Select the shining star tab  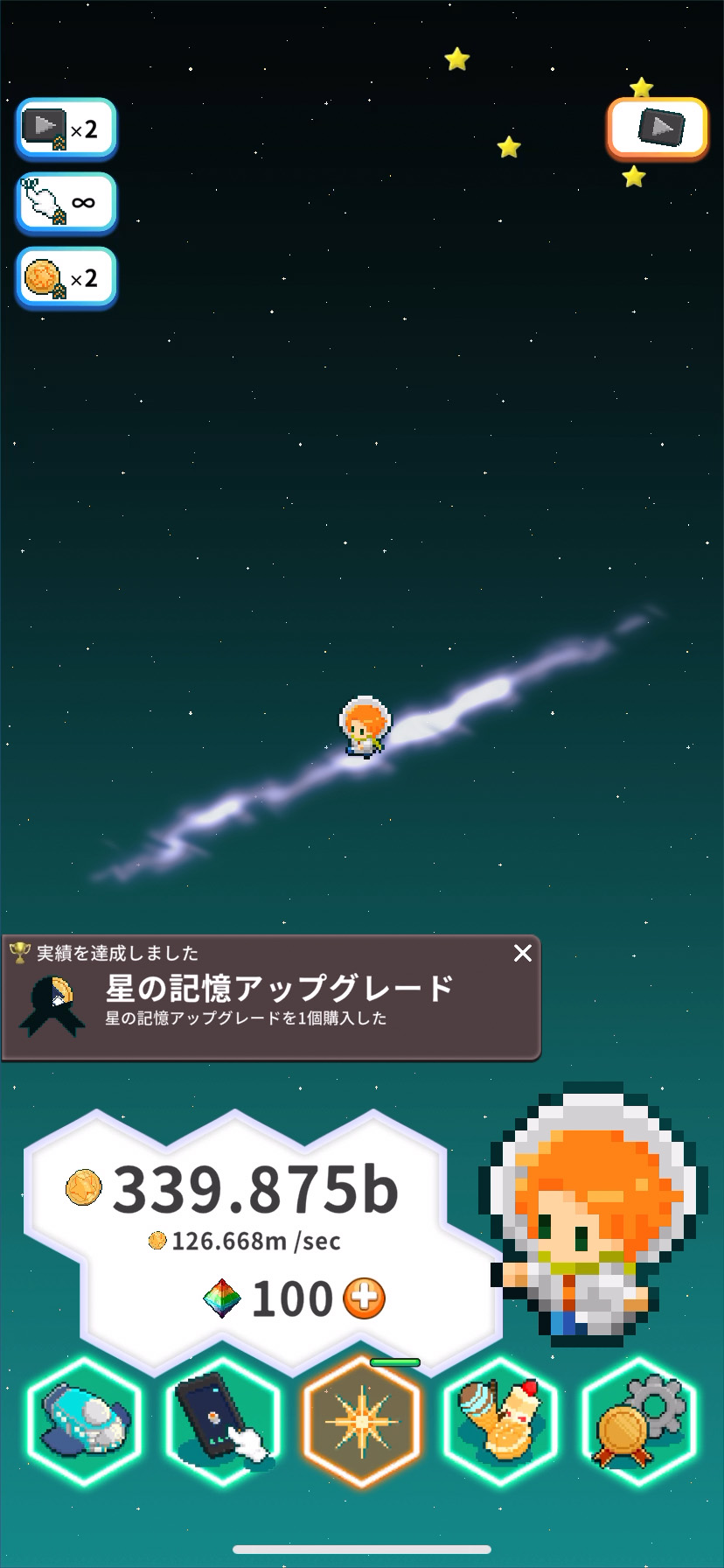(x=362, y=1421)
